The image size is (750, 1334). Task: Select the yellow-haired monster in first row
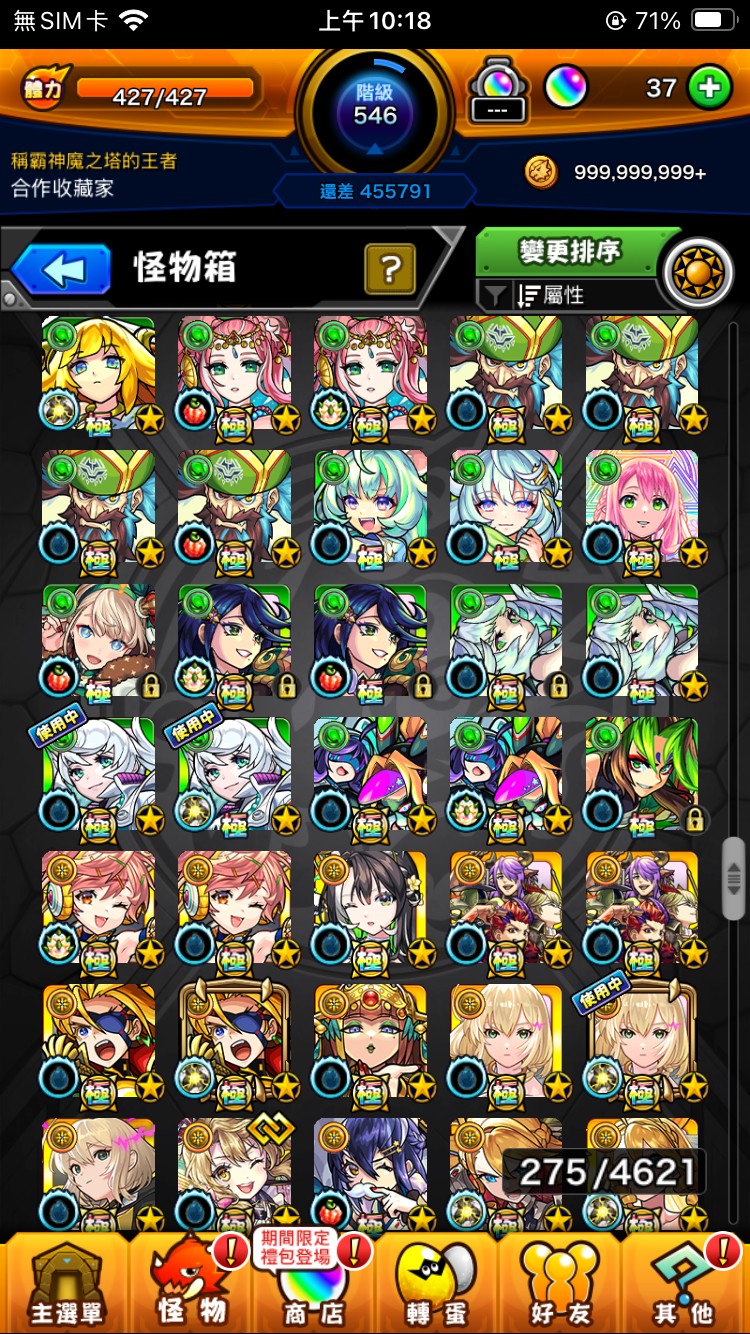click(x=98, y=373)
